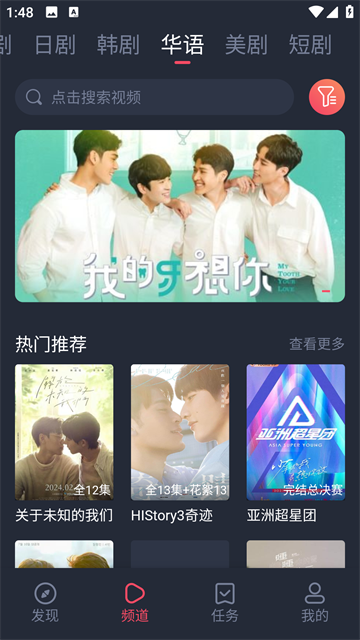Viewport: 360px width, 640px height.
Task: Open the 我的牙想你 banner
Action: point(180,216)
